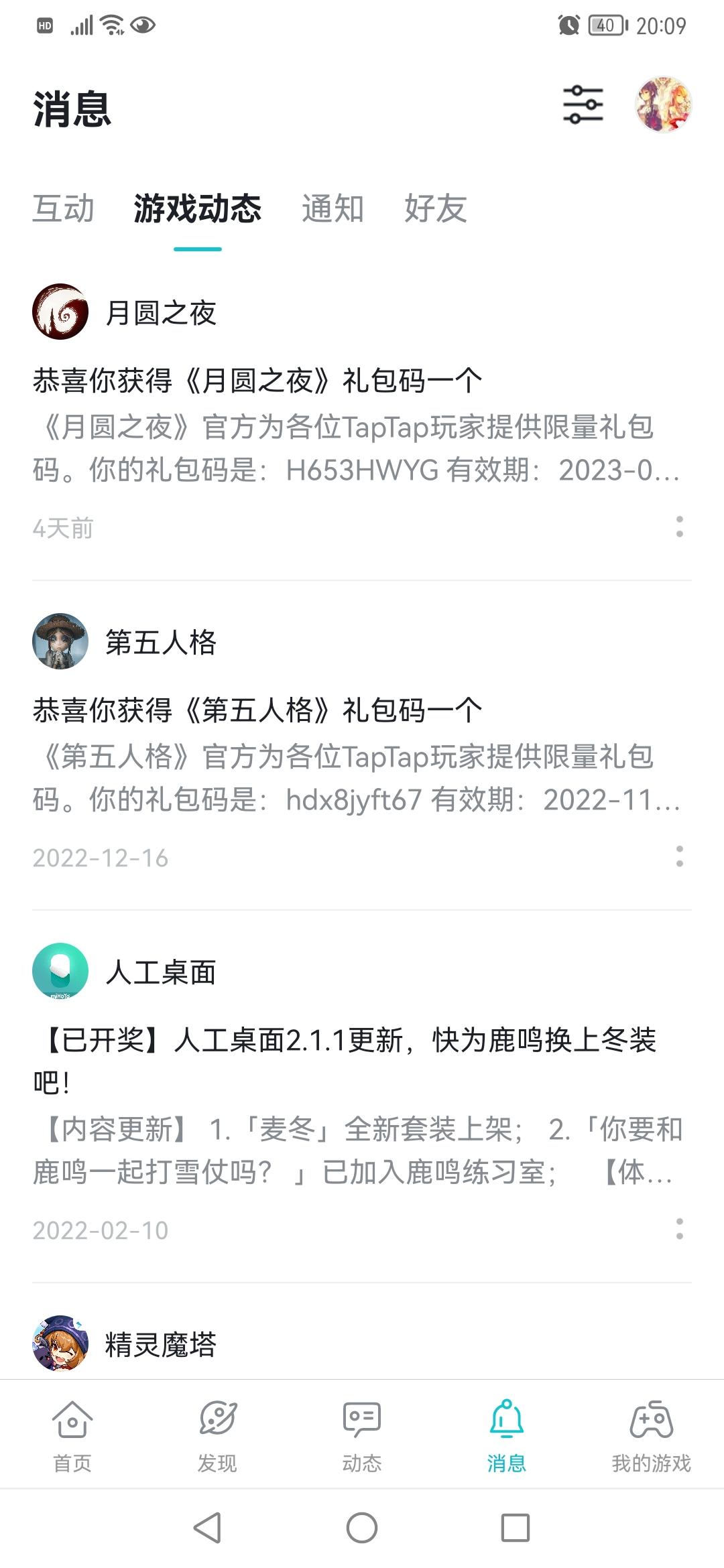Open the profile avatar
This screenshot has width=724, height=1568.
tap(663, 105)
